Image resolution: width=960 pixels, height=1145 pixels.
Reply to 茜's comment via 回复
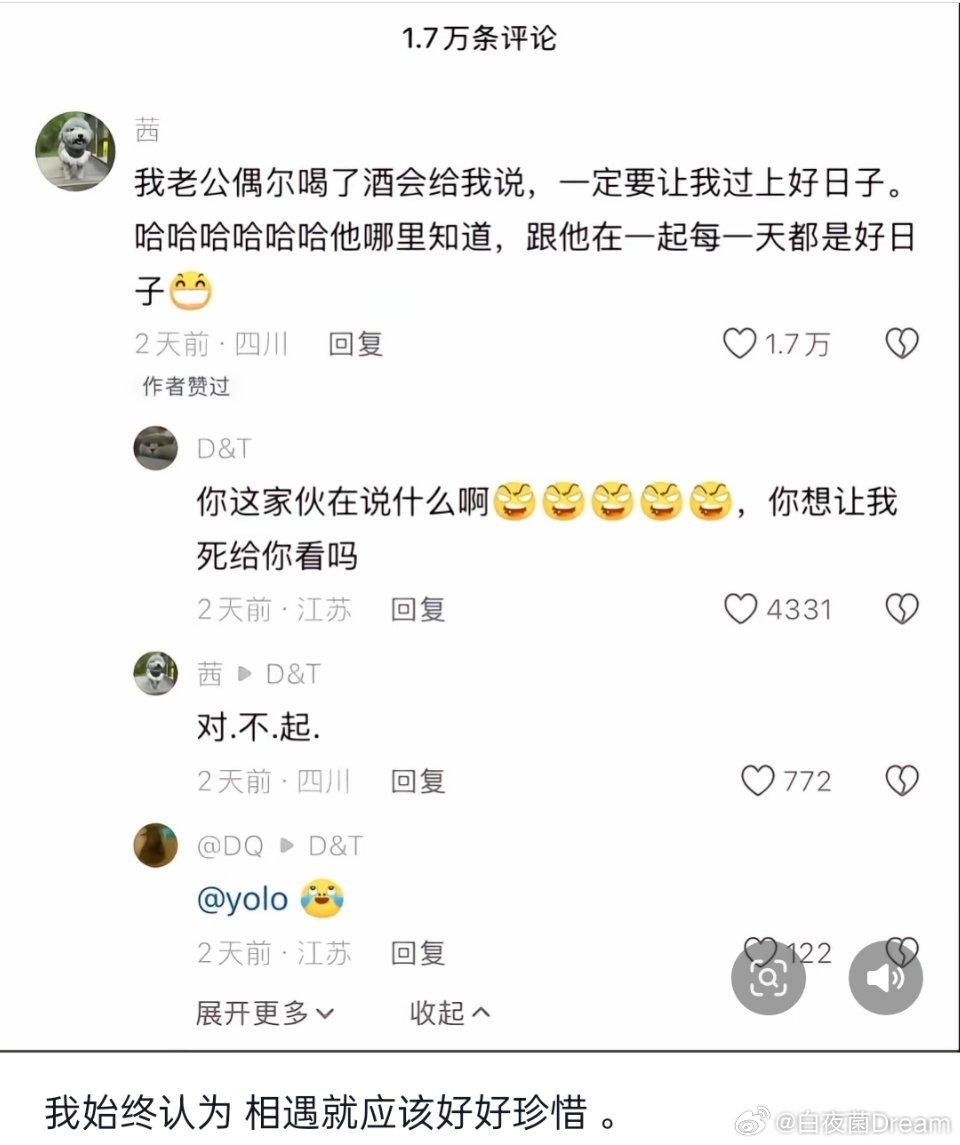pos(356,343)
